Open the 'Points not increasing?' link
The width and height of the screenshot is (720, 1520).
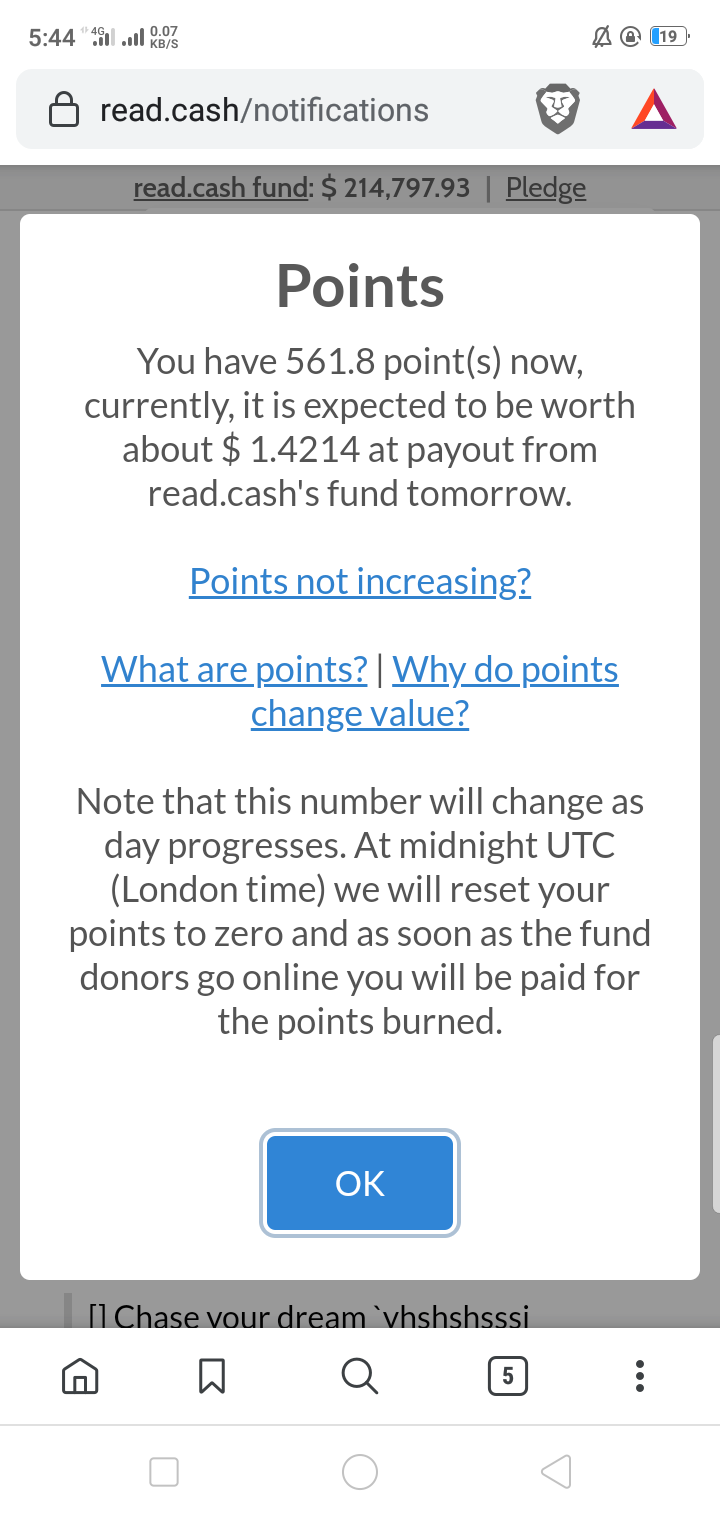pos(360,581)
